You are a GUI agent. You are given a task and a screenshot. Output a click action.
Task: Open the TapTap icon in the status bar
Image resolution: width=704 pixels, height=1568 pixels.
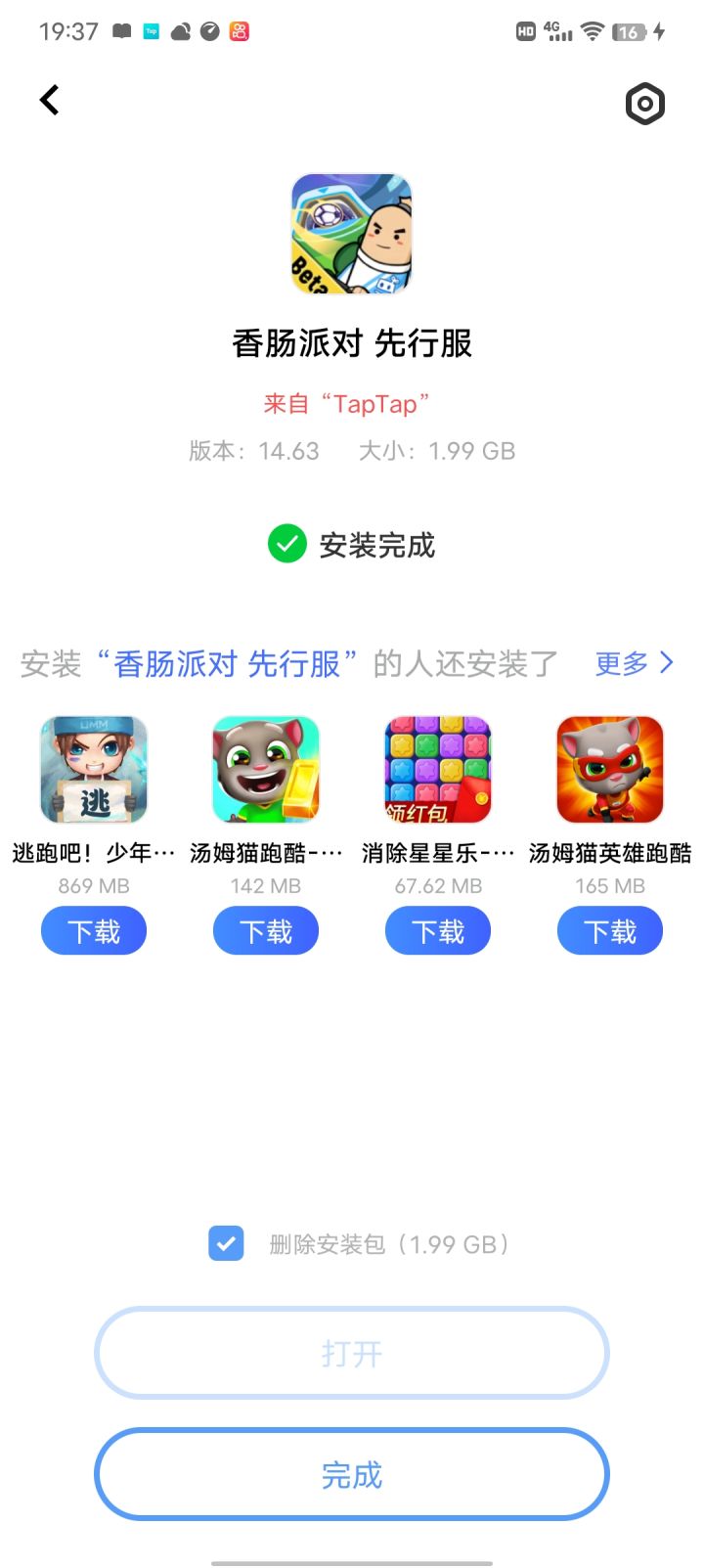coord(150,31)
